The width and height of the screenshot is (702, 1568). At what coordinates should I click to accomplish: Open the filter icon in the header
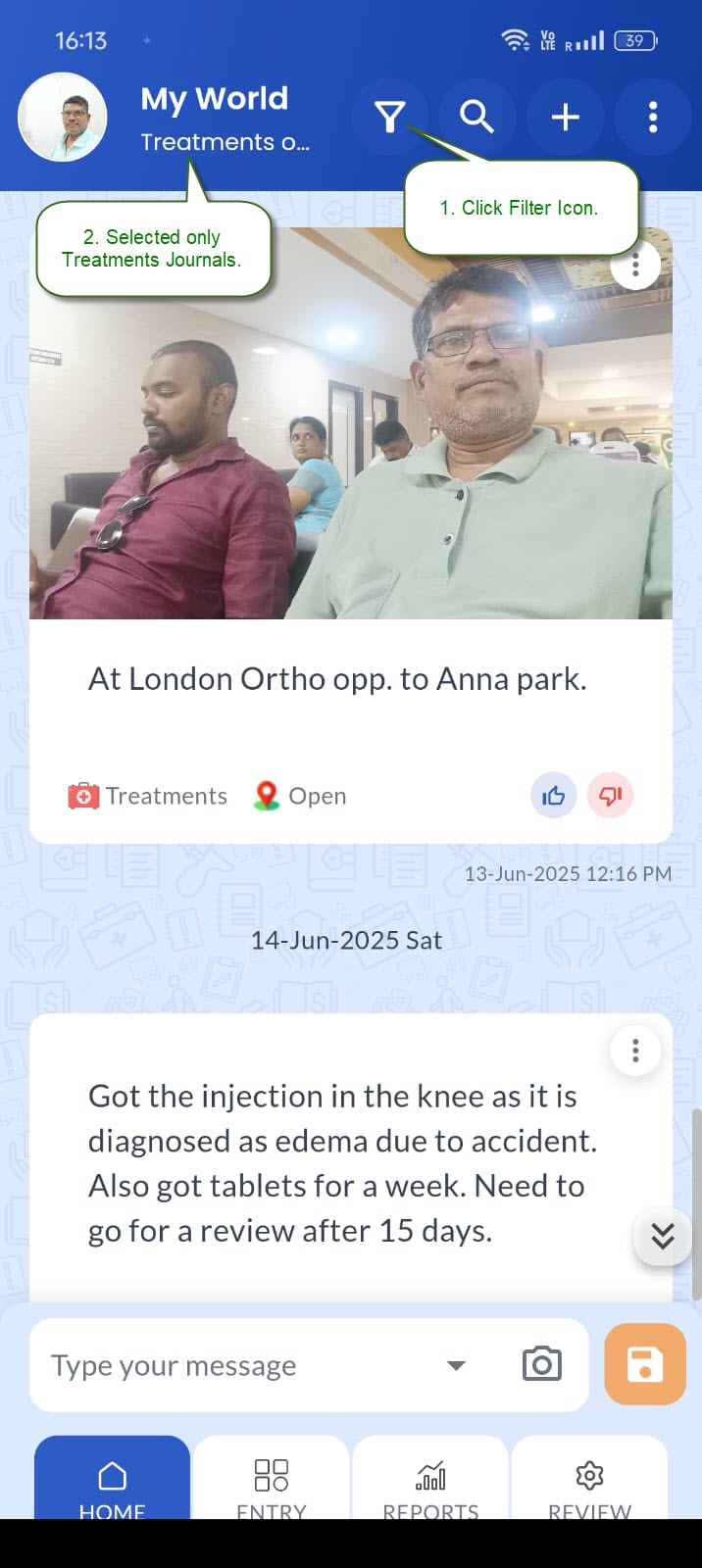pyautogui.click(x=390, y=118)
